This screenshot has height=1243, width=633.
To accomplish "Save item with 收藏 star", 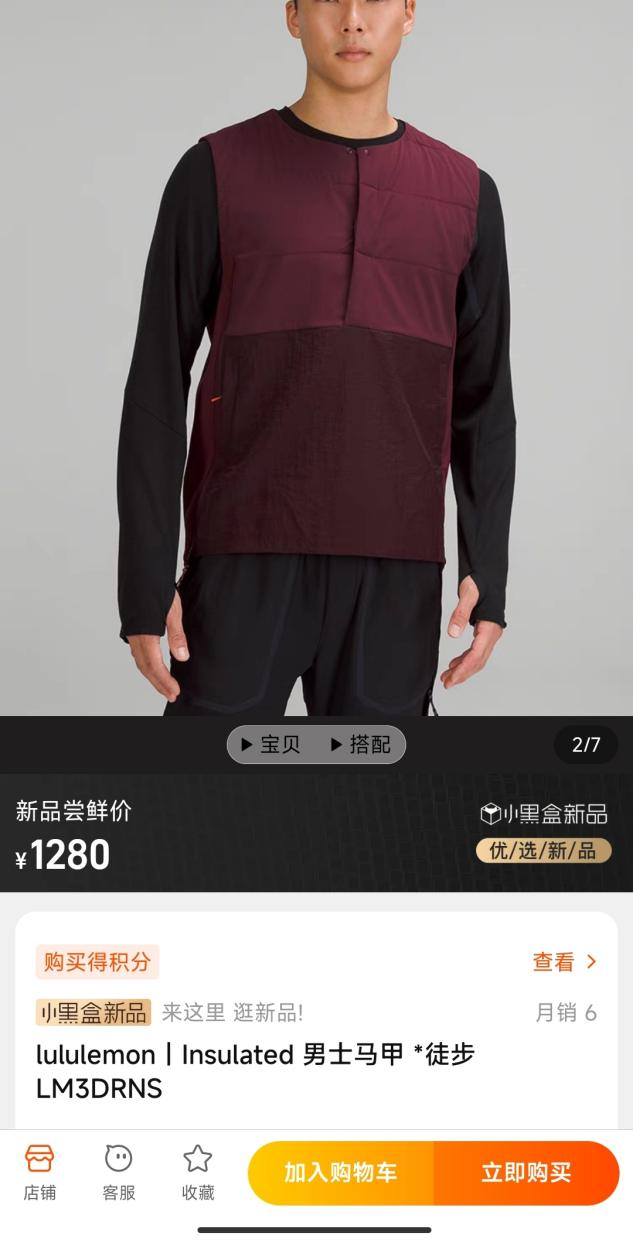I will pyautogui.click(x=198, y=1173).
